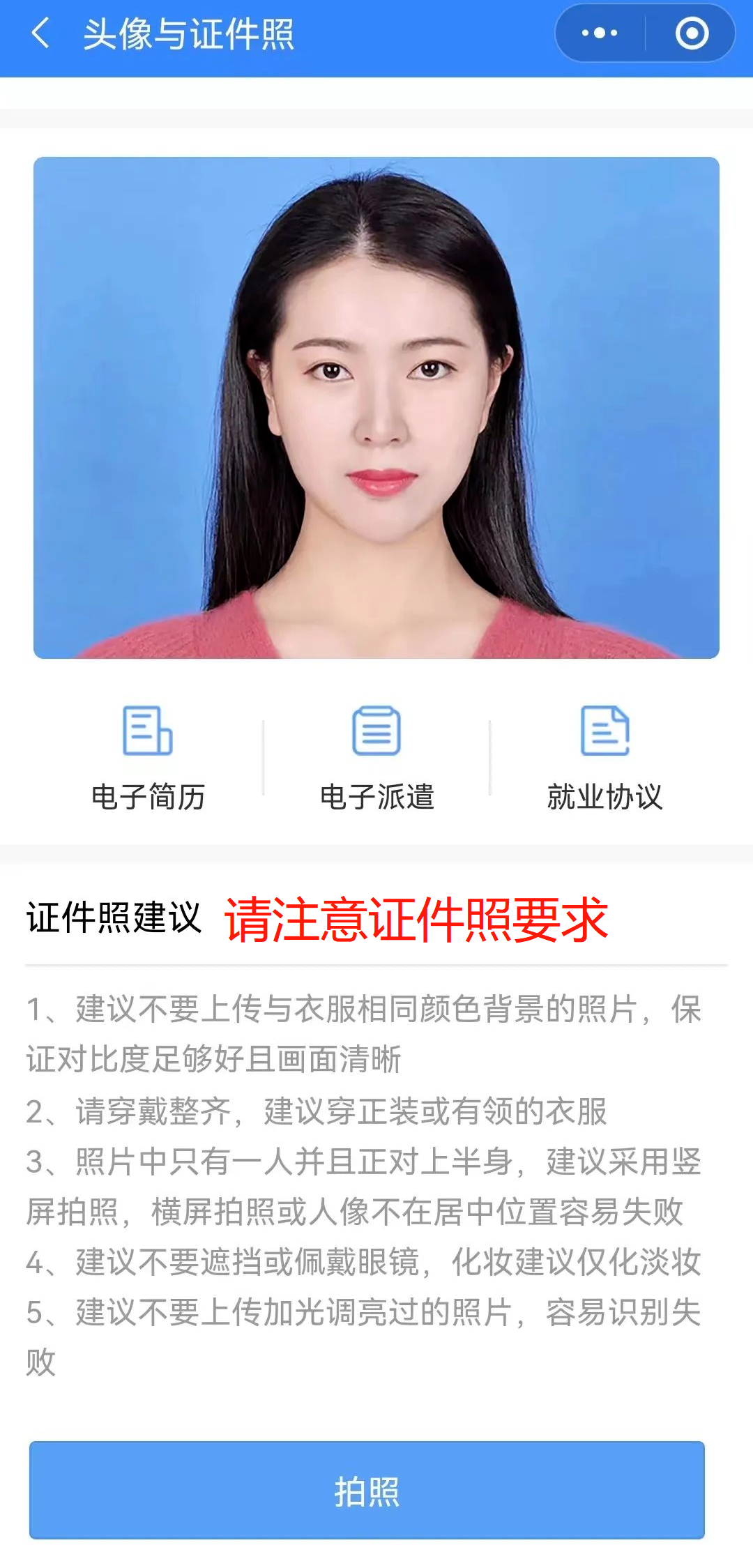753x1568 pixels.
Task: Tap the 拍照 button
Action: (367, 1491)
